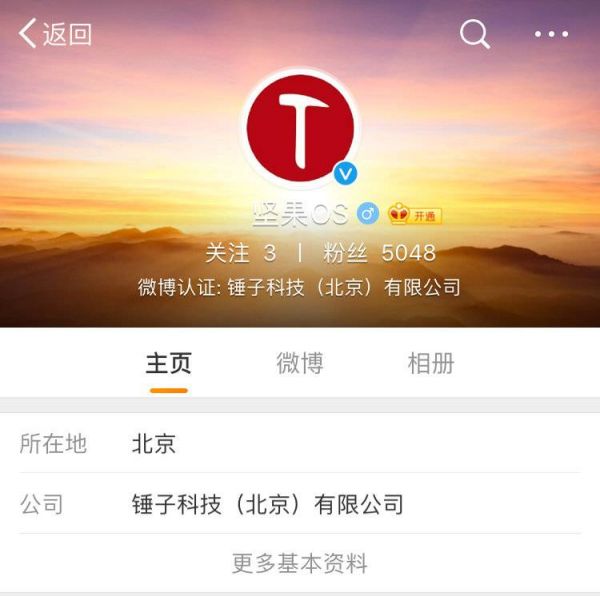View the 坚果OS profile avatar
The width and height of the screenshot is (600, 596).
pyautogui.click(x=300, y=129)
